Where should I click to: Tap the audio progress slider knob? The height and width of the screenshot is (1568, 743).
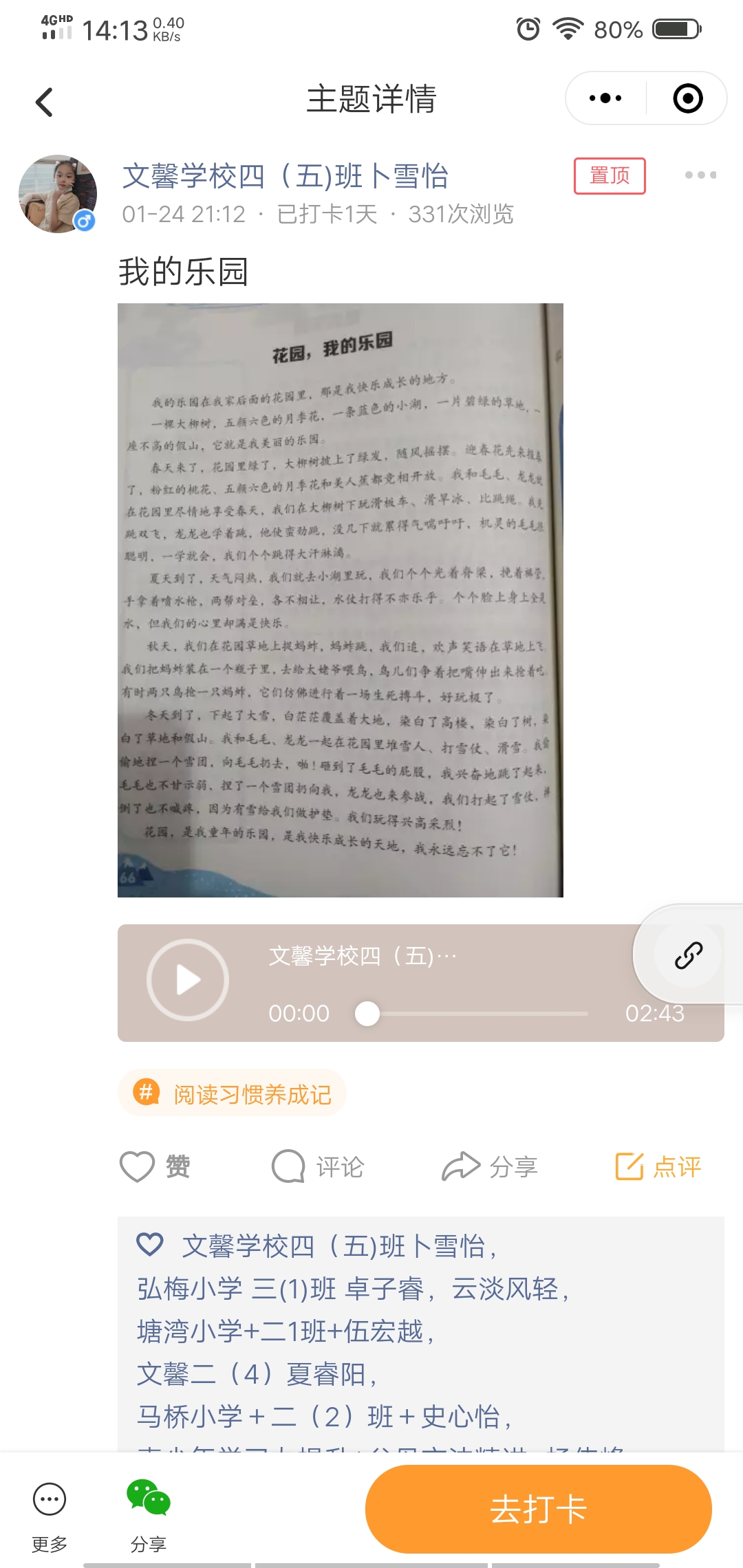pos(367,1013)
